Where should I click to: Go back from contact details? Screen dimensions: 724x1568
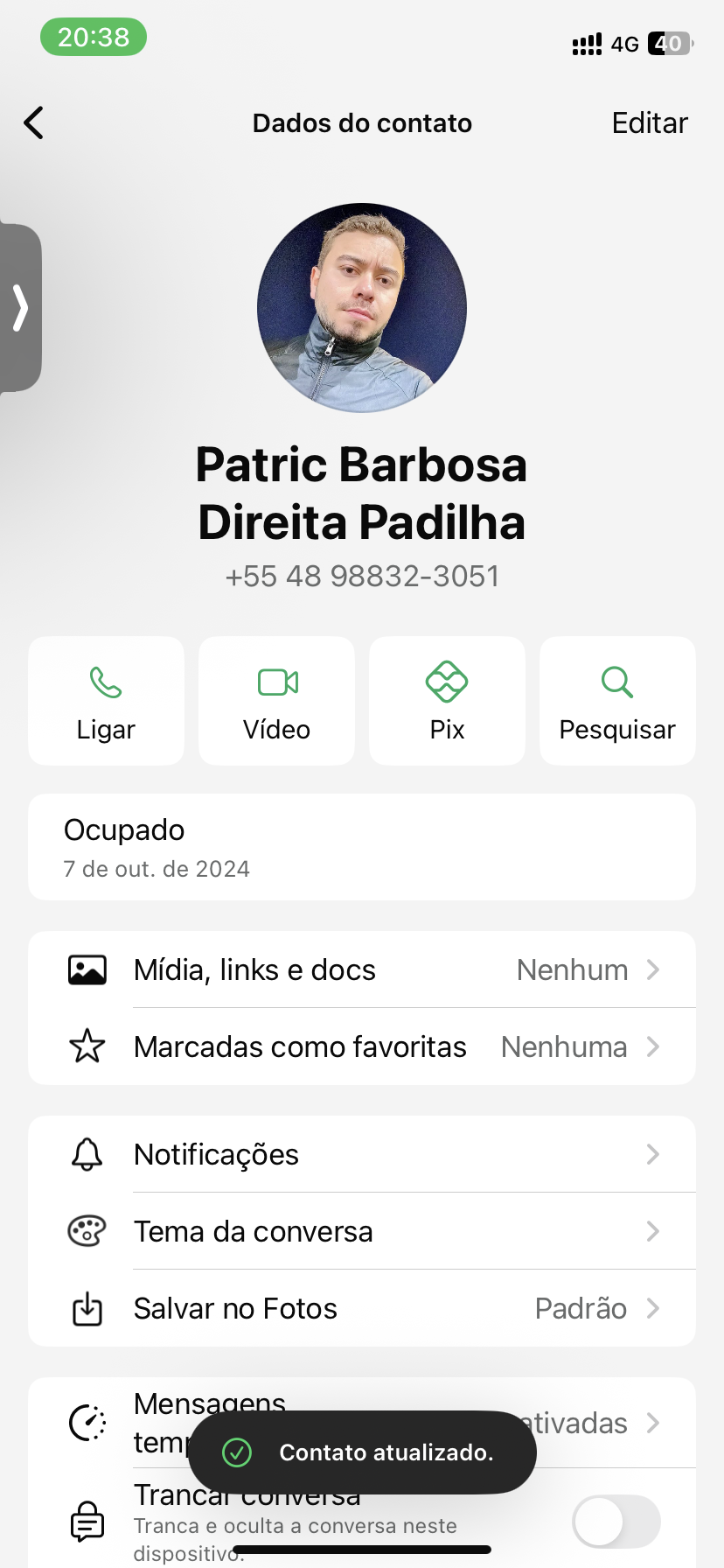(x=34, y=123)
